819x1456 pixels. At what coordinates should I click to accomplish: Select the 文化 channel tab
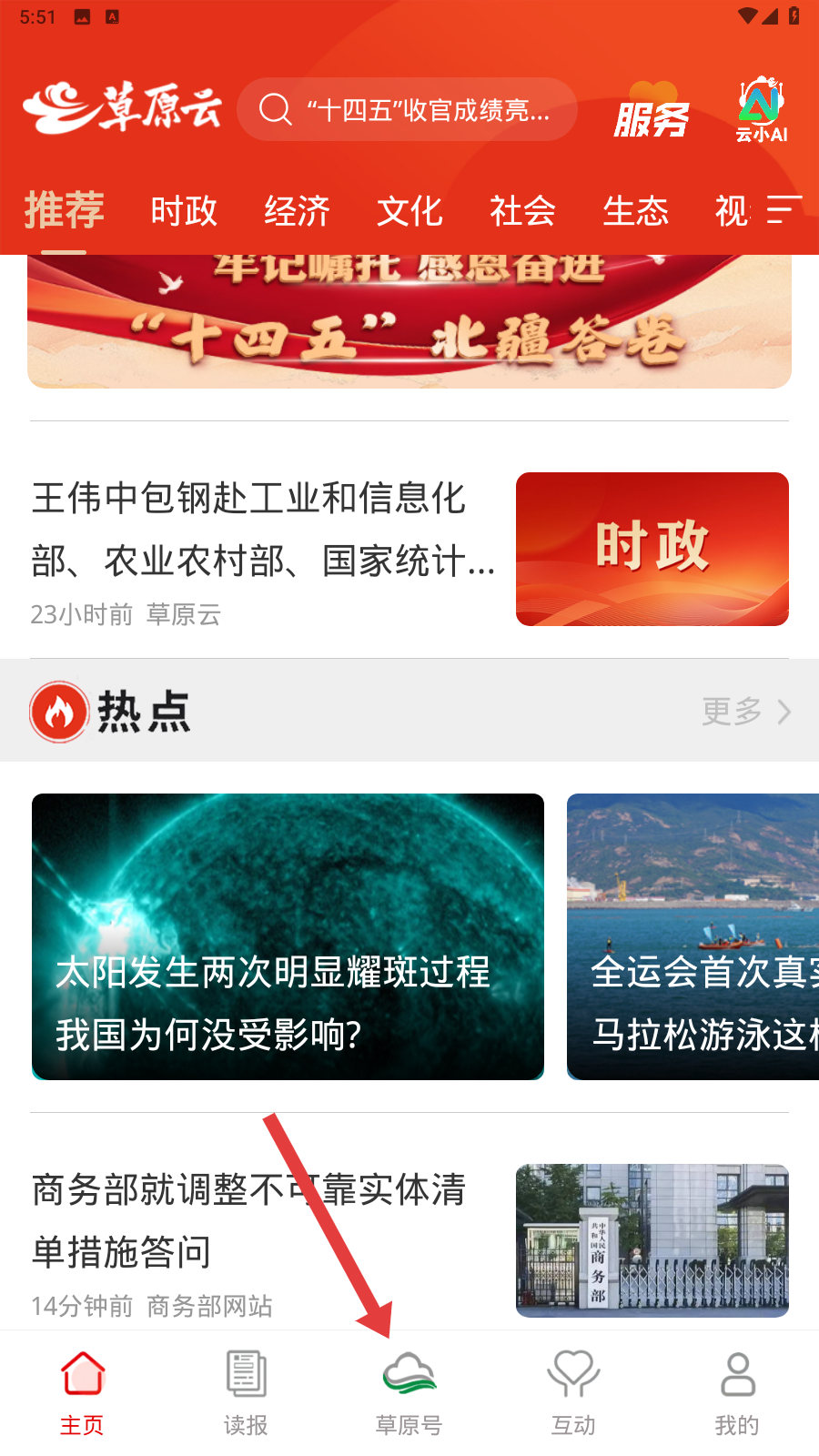point(409,211)
